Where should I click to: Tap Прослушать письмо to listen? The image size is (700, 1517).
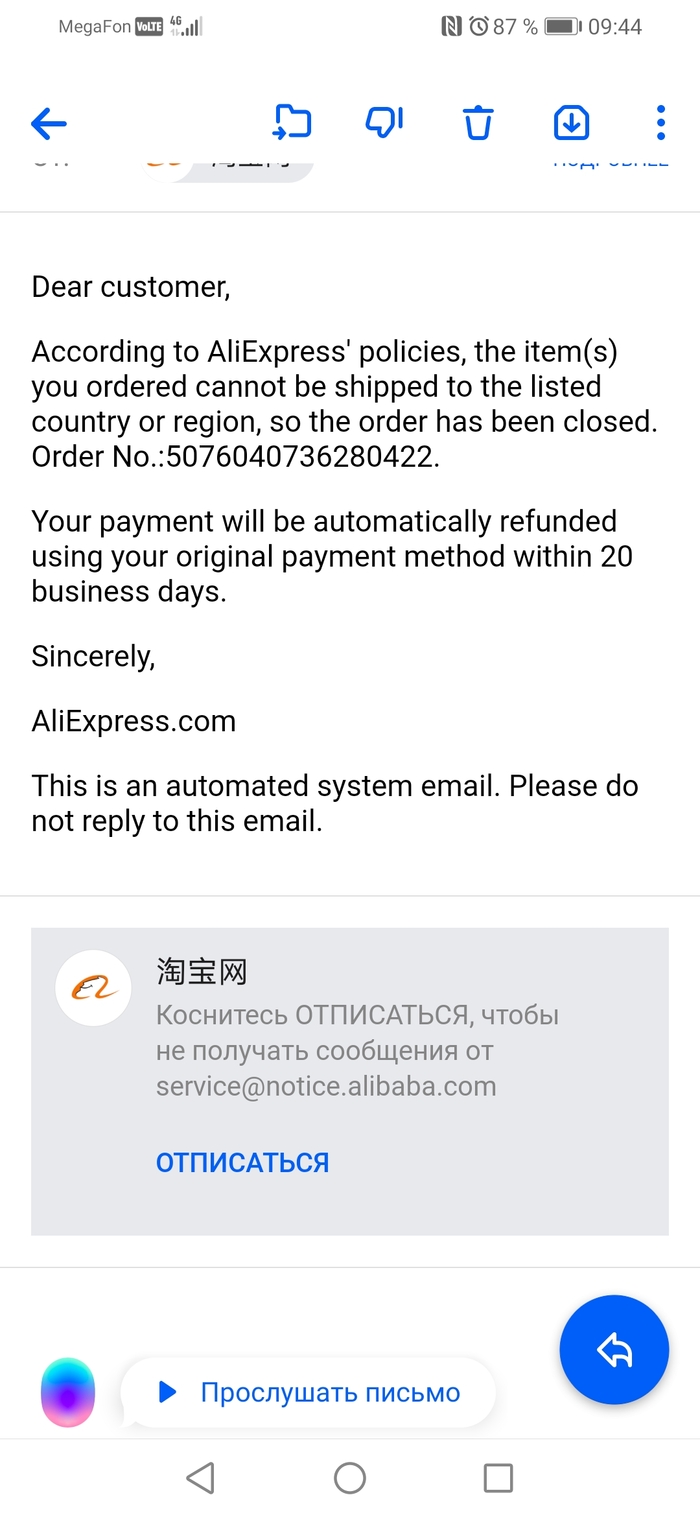(x=309, y=1392)
